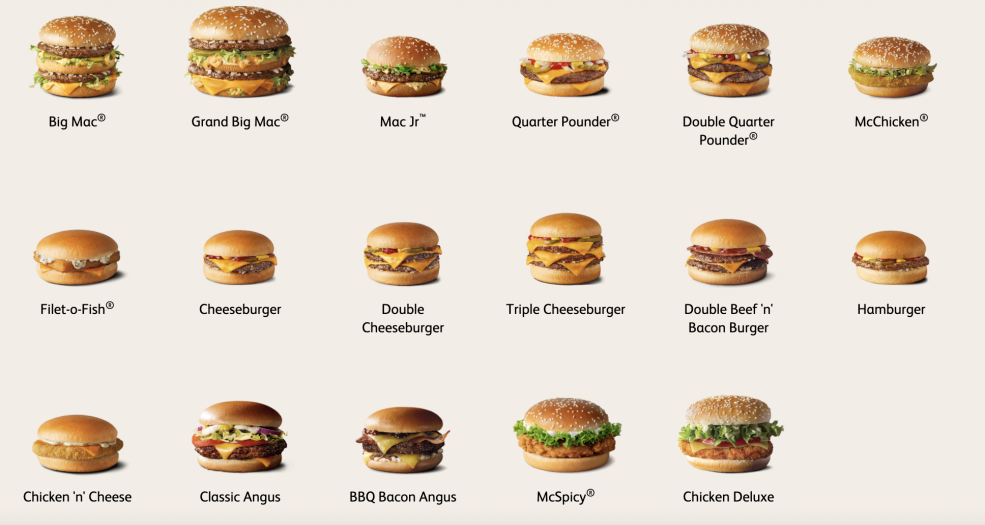
Task: Select the Chicken 'n' Cheese burger
Action: (77, 444)
